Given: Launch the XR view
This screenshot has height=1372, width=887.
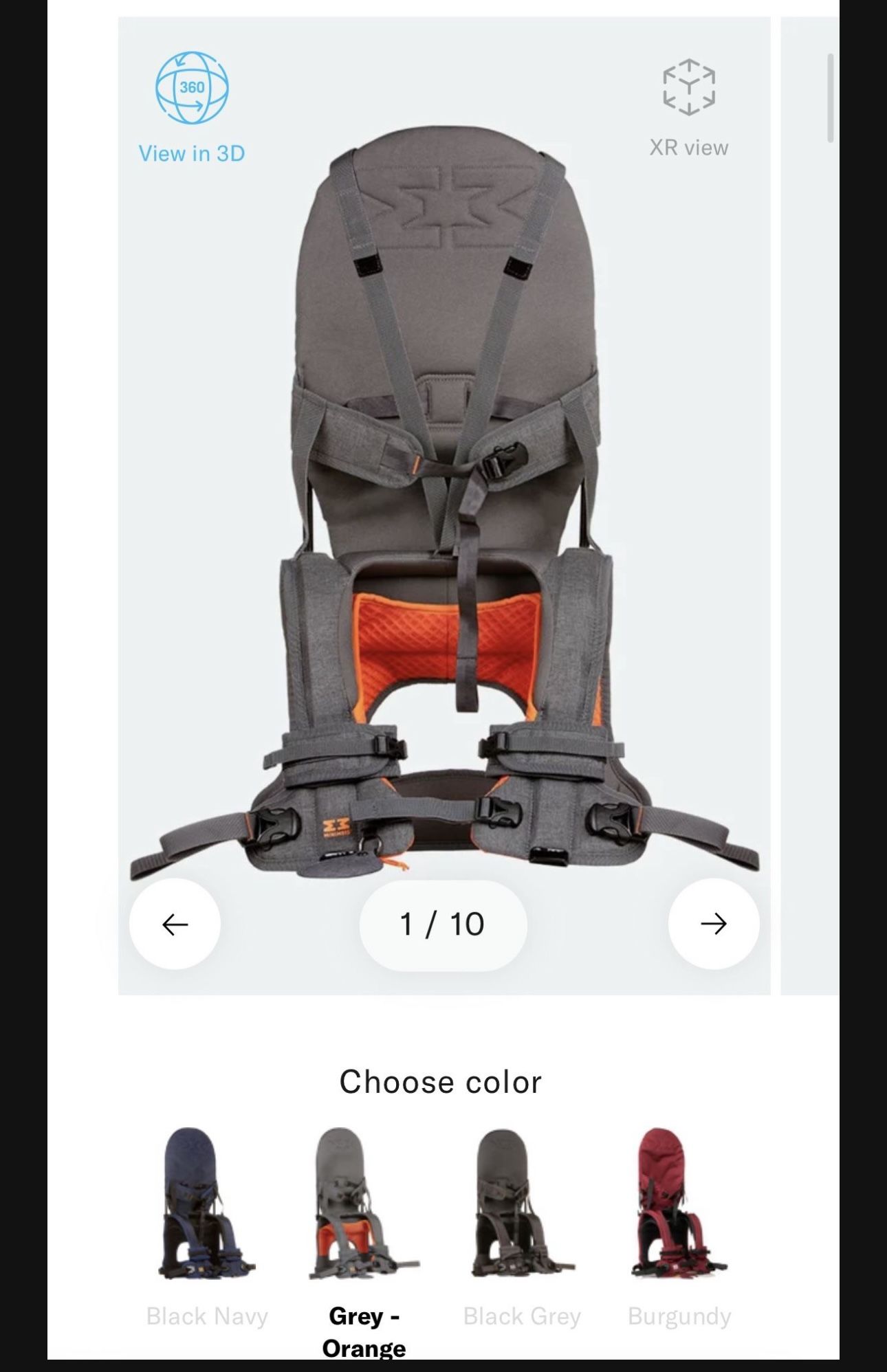Looking at the screenshot, I should coord(688,108).
